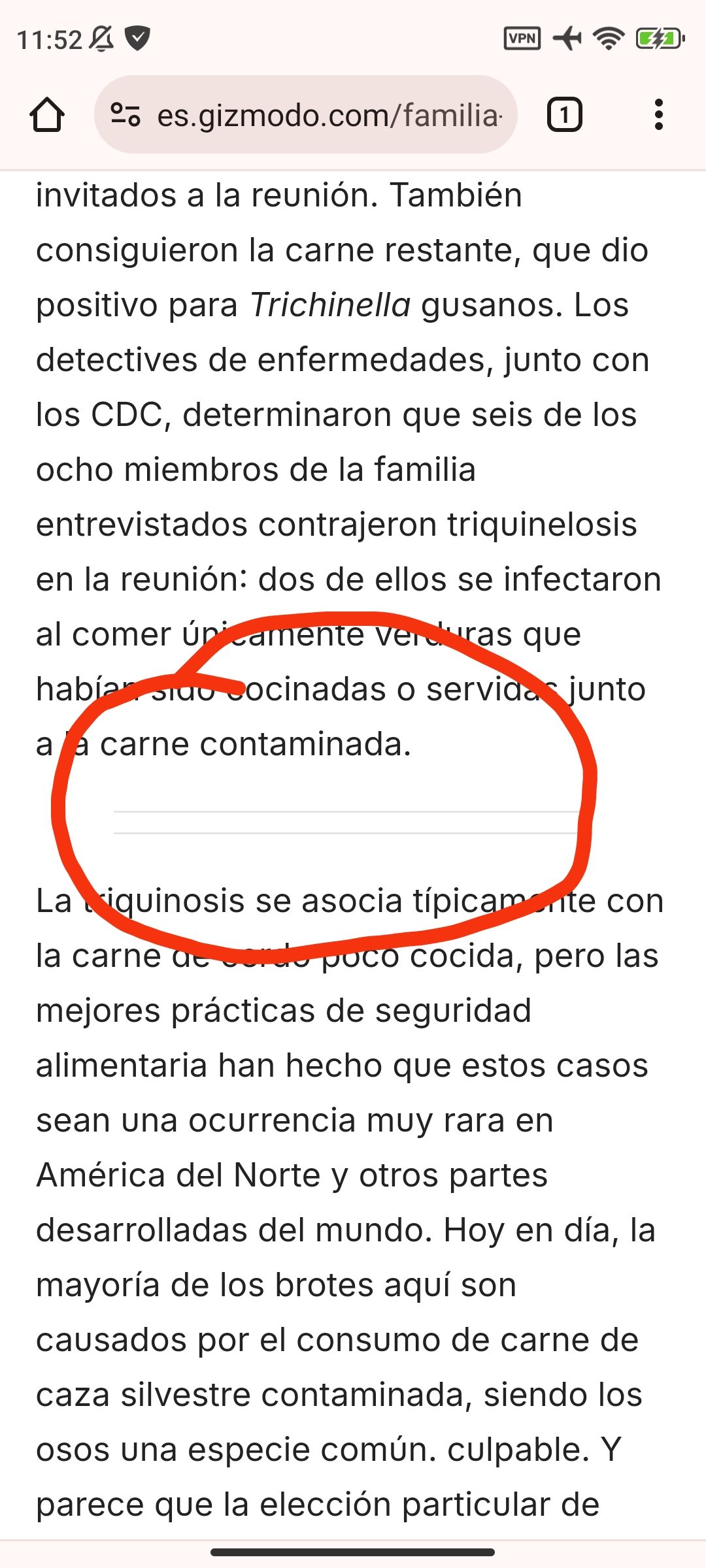Open the tab switcher

[564, 115]
